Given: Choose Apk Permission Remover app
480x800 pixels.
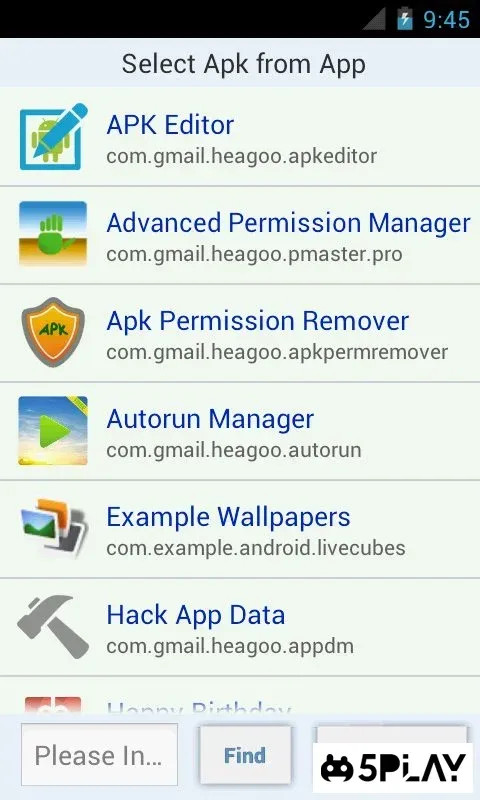Looking at the screenshot, I should (x=240, y=333).
